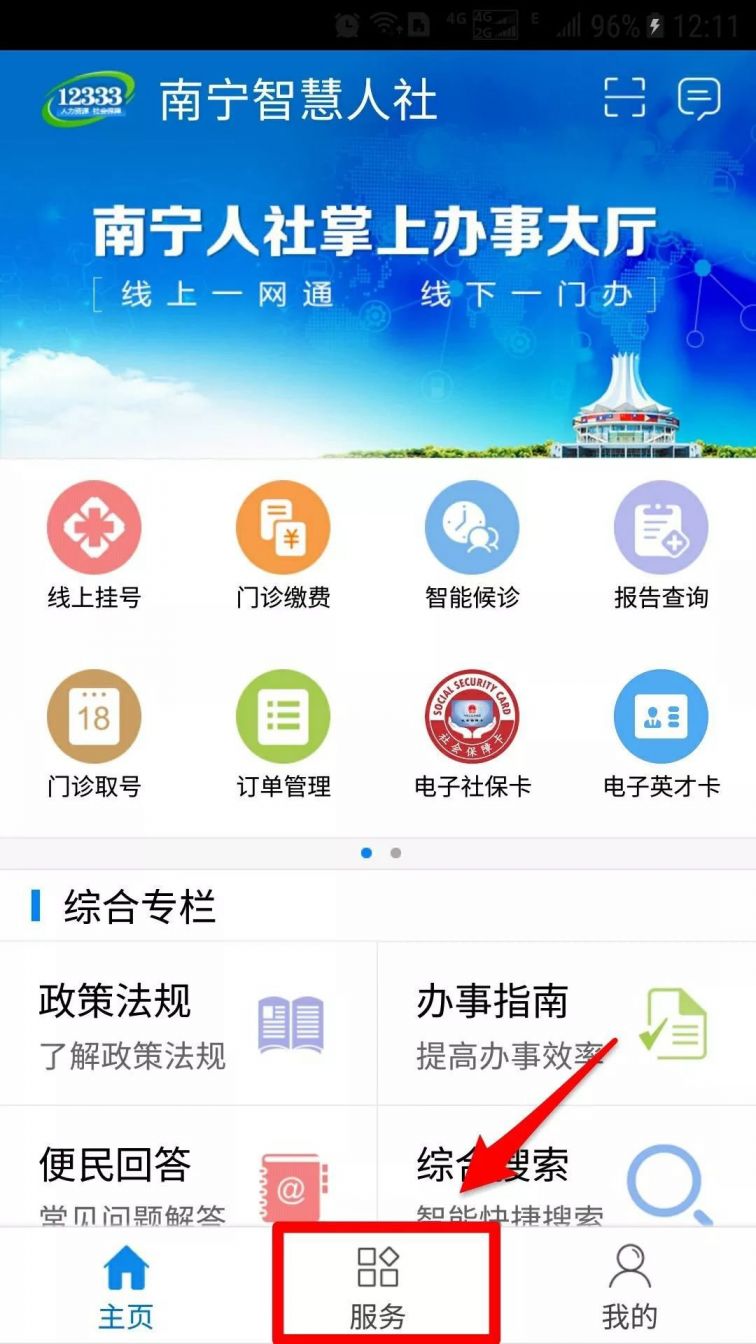Viewport: 756px width, 1344px height.
Task: Open 电子社保卡 electronic social security card
Action: pyautogui.click(x=472, y=735)
